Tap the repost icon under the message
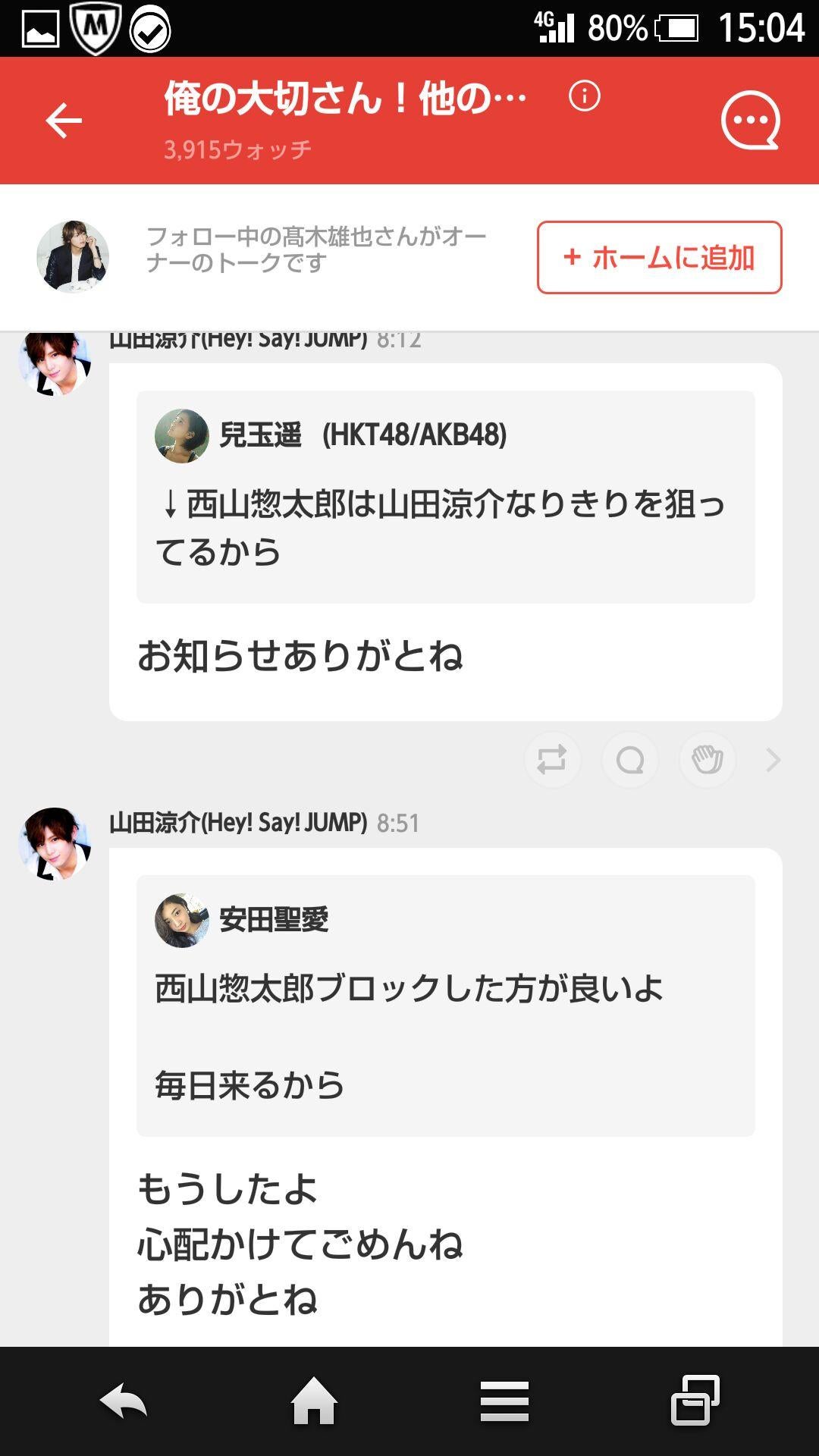The height and width of the screenshot is (1456, 819). [x=553, y=760]
